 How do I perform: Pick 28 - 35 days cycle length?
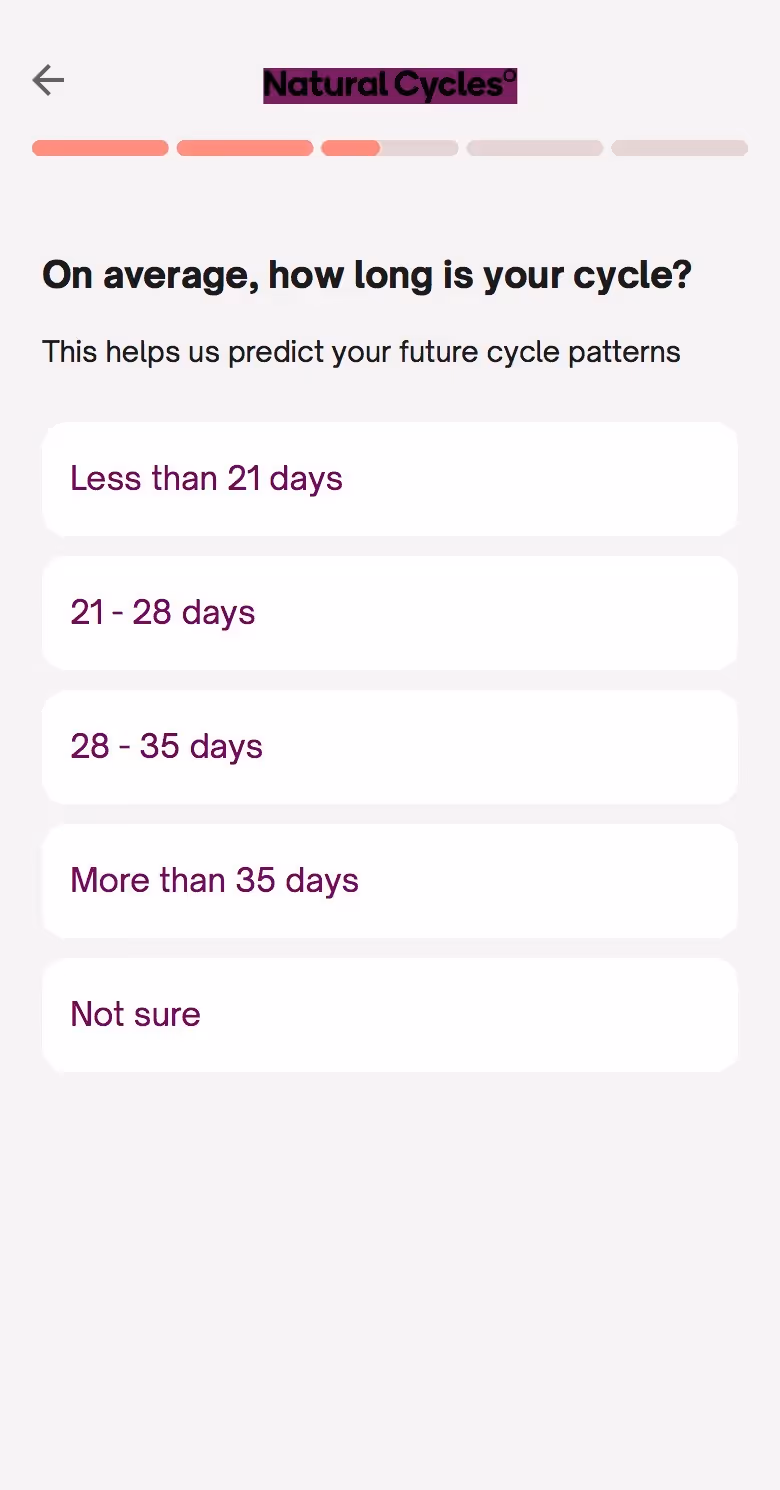click(x=389, y=747)
